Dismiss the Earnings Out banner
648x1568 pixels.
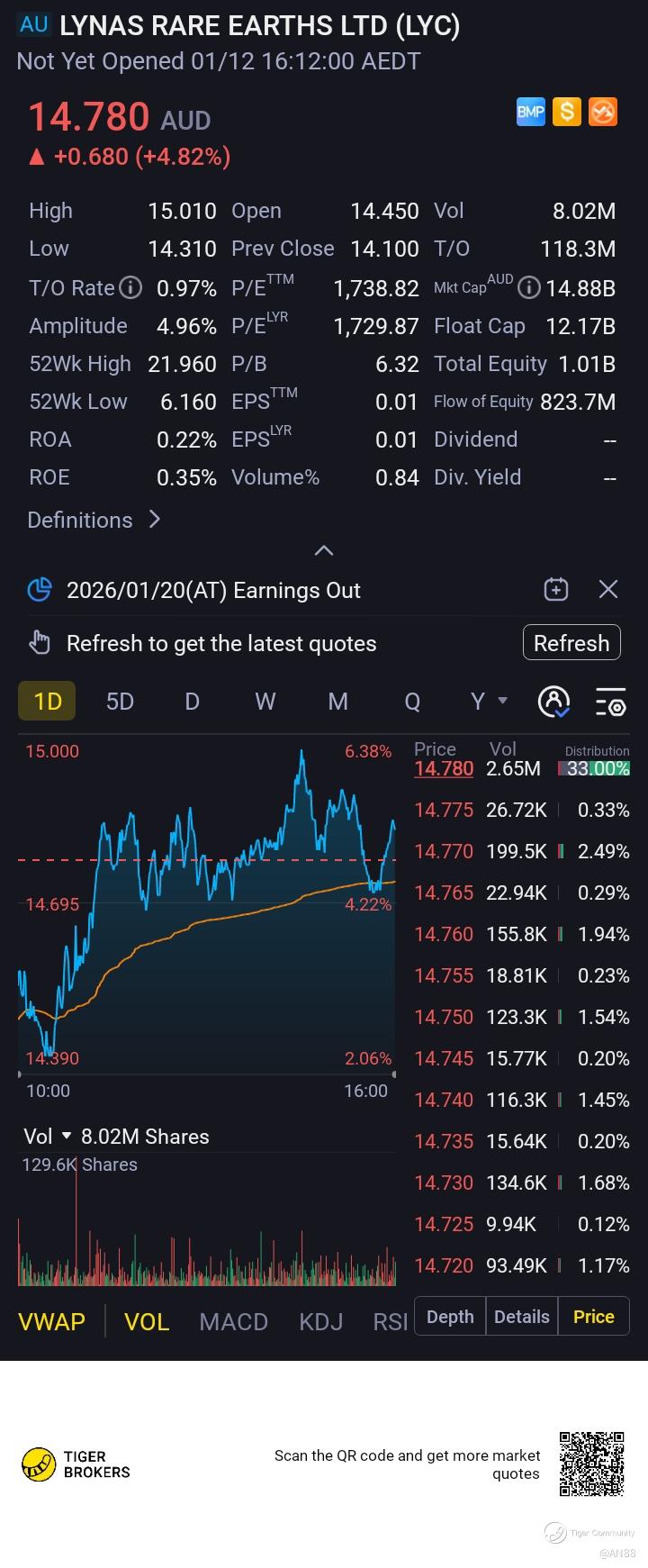(608, 589)
